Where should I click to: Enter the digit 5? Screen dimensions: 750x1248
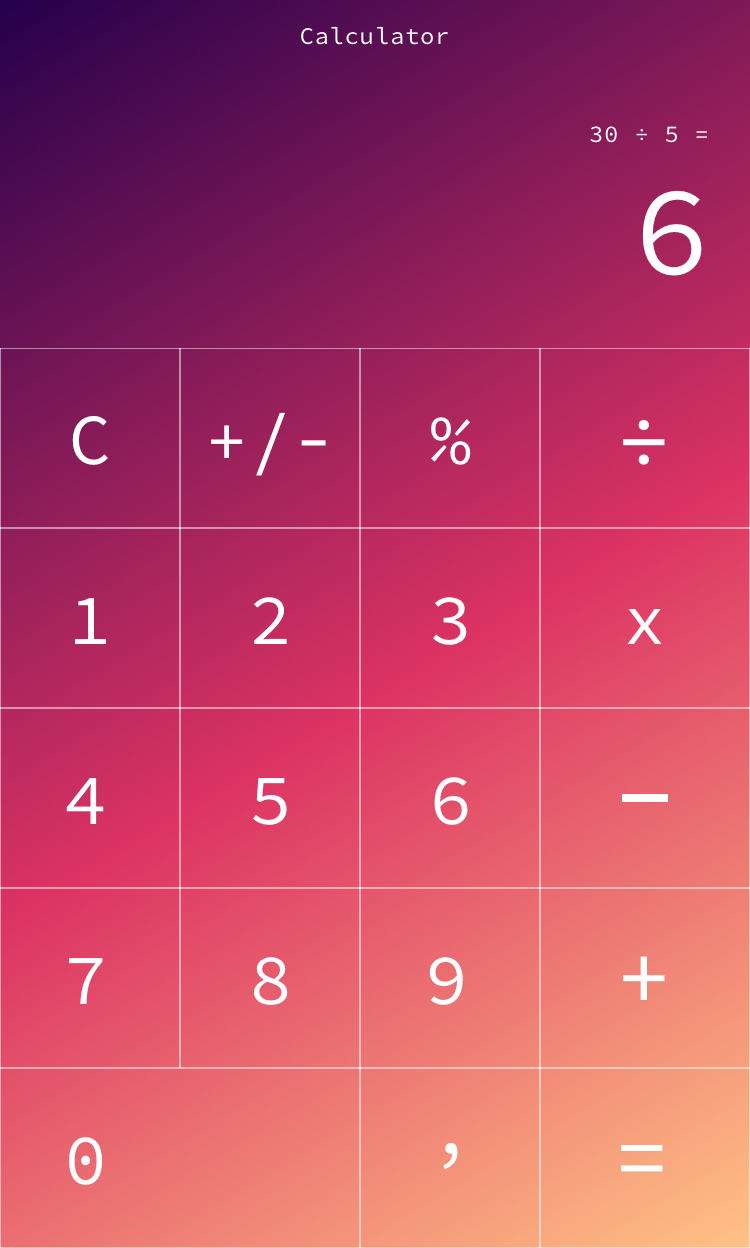pyautogui.click(x=270, y=798)
